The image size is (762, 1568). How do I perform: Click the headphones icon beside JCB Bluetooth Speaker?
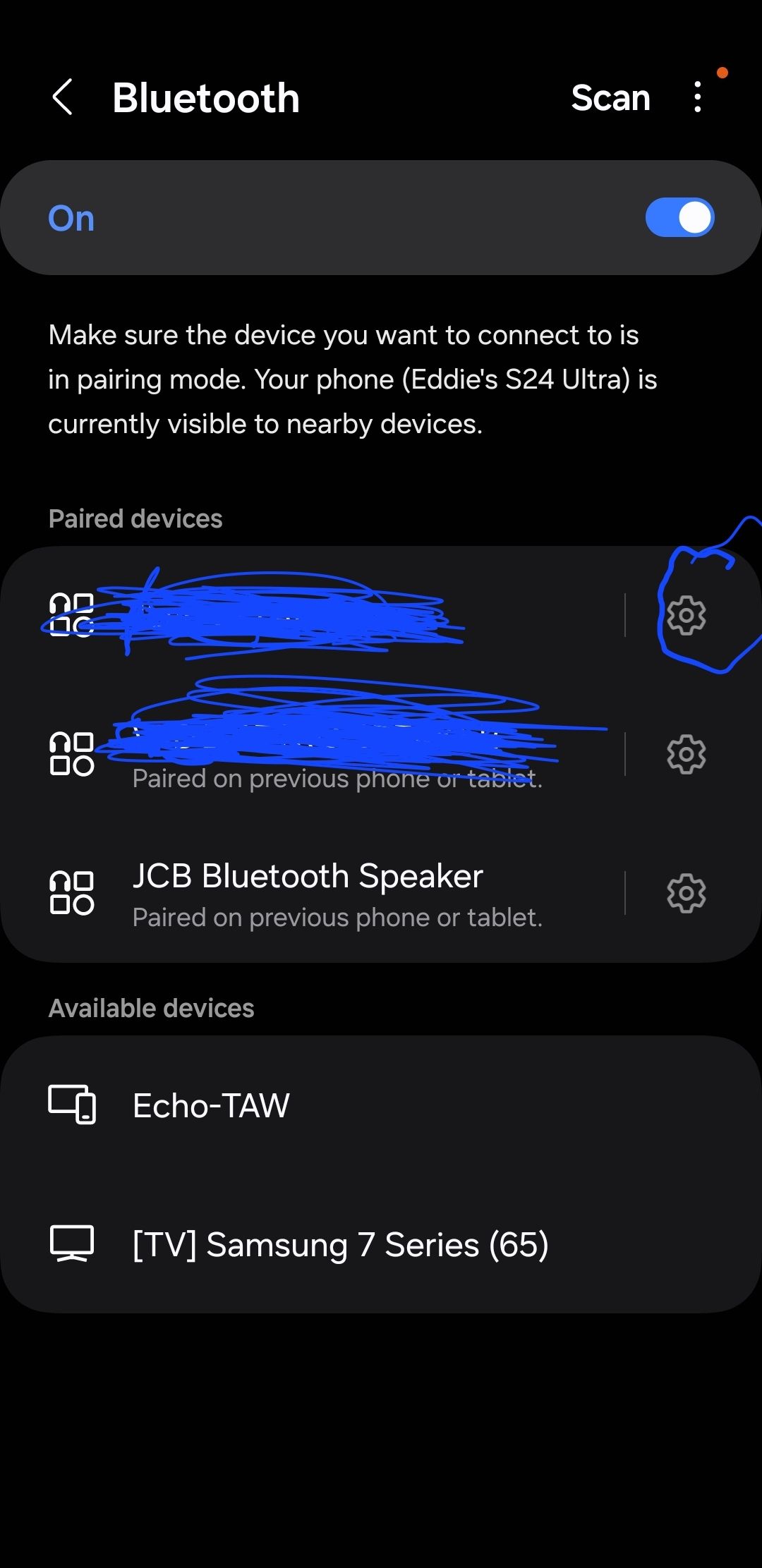71,893
